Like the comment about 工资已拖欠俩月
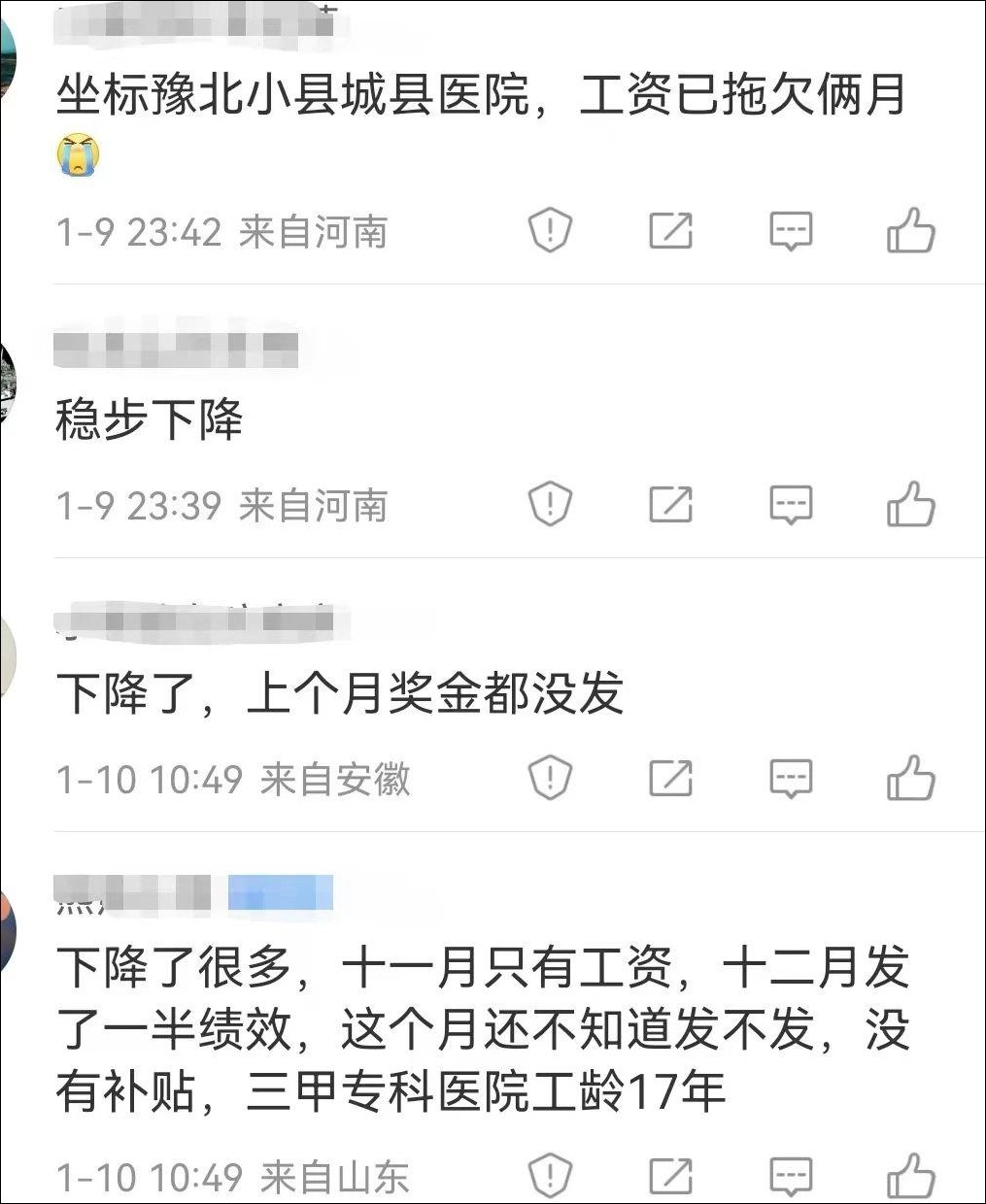 point(910,231)
